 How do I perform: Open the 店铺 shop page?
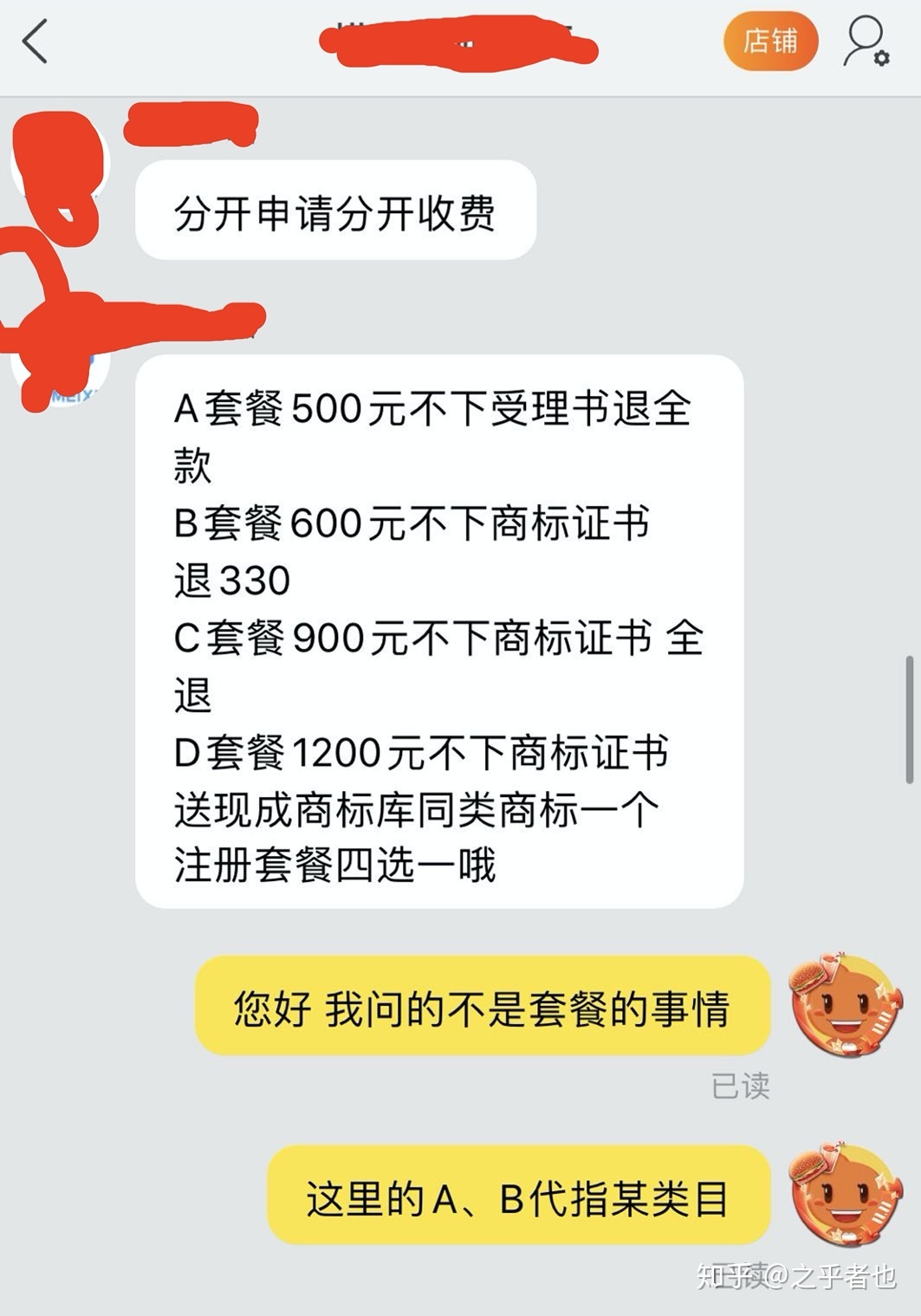pyautogui.click(x=770, y=41)
